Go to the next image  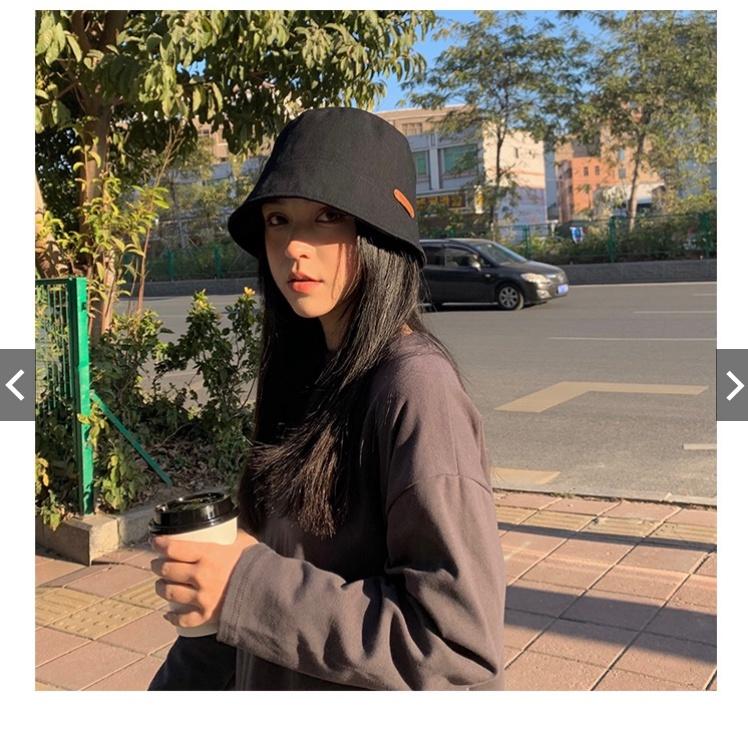pos(732,385)
